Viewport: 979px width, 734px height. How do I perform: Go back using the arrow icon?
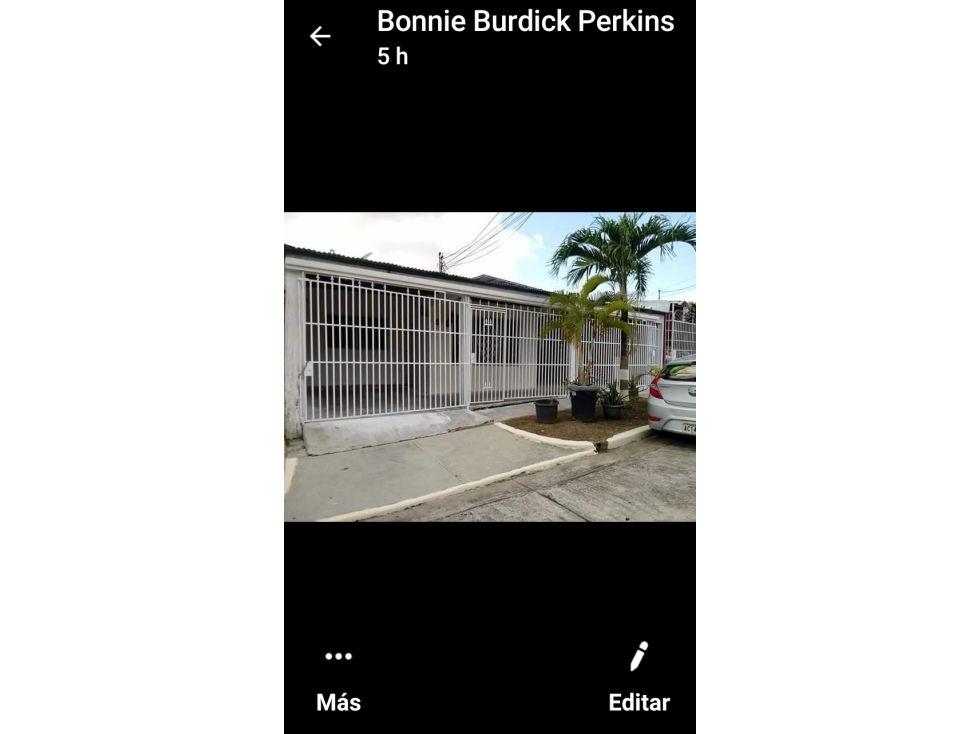pos(320,36)
